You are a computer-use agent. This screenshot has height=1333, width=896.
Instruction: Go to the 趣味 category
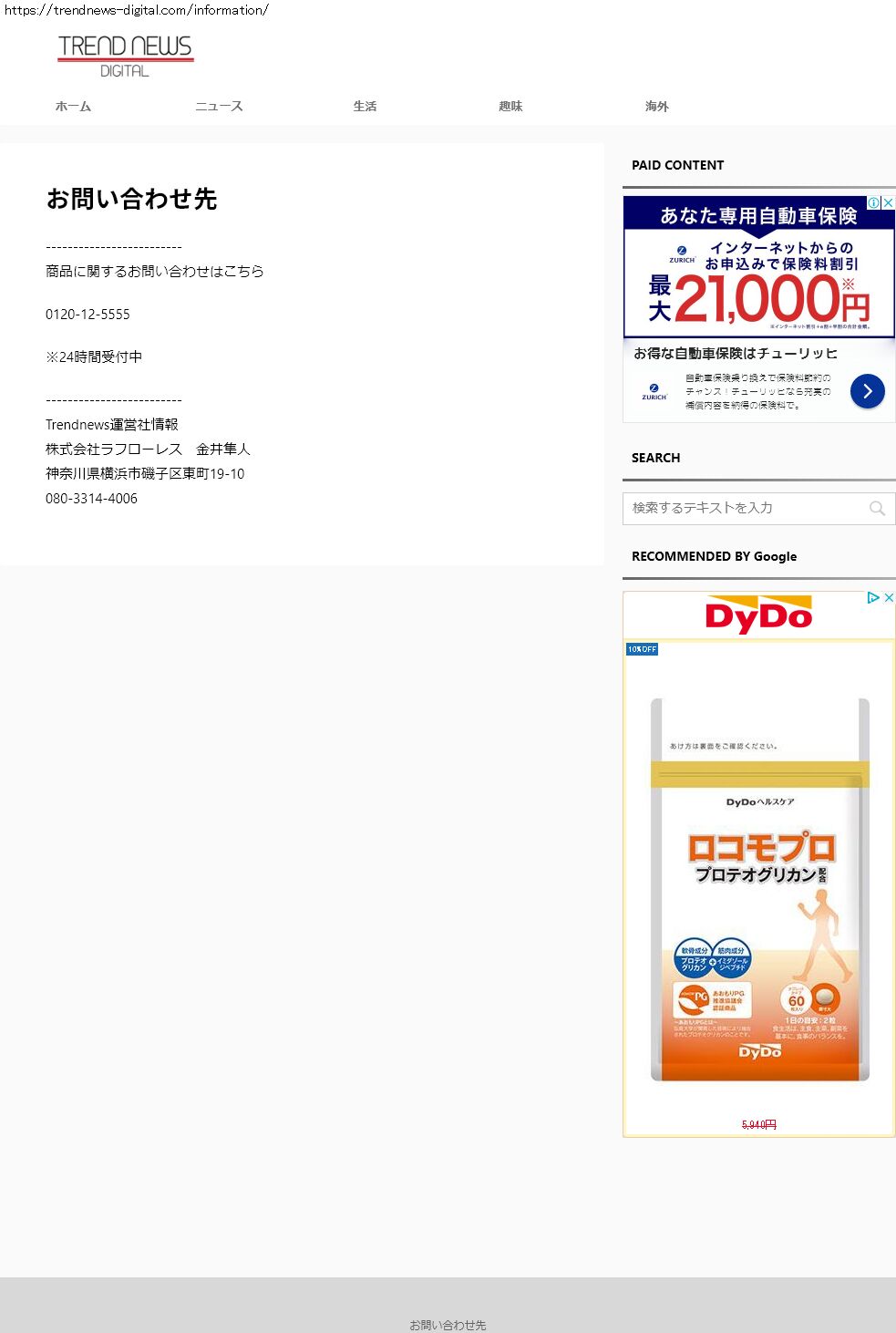(x=510, y=107)
